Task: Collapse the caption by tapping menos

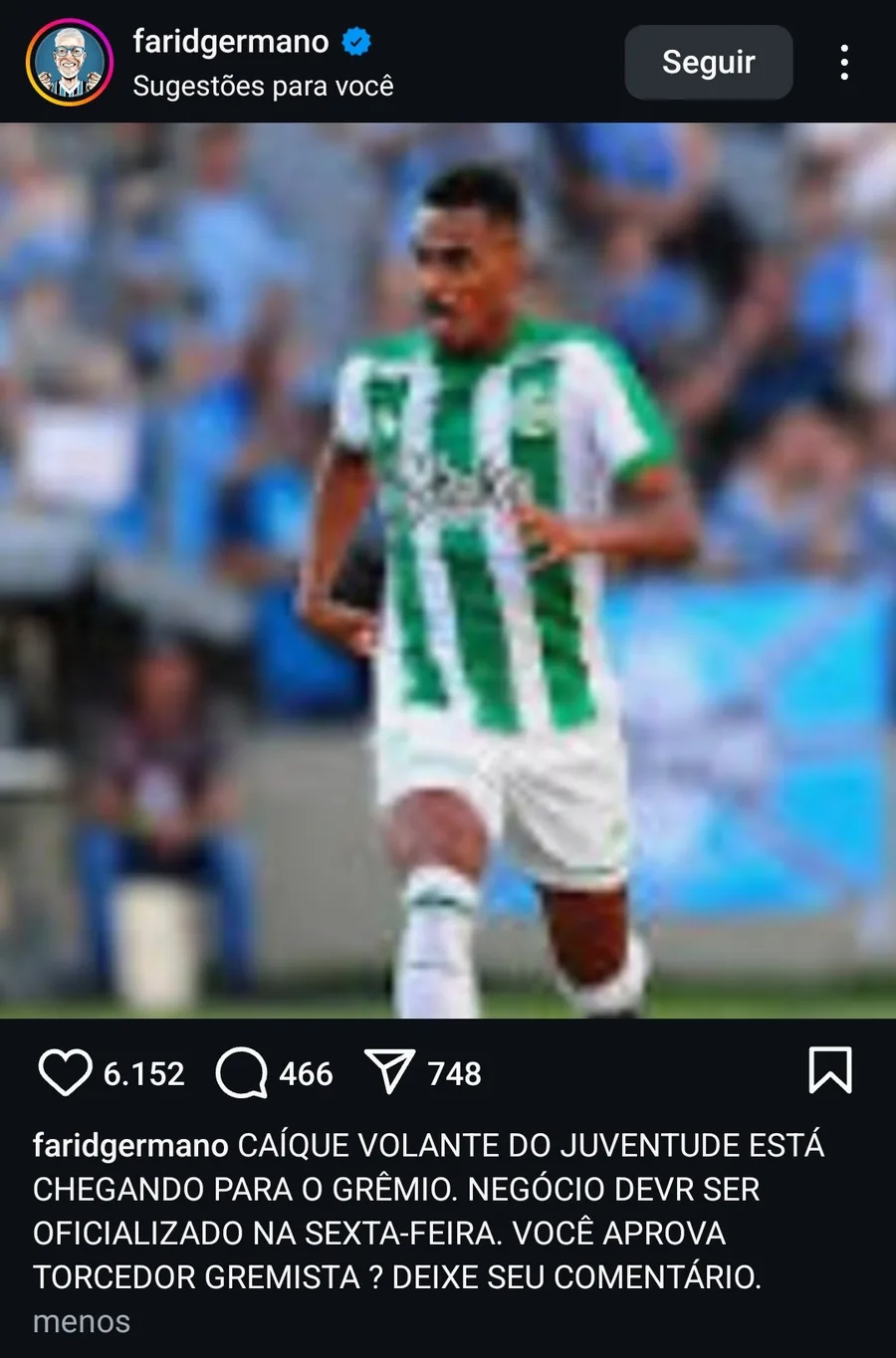Action: pos(81,1321)
